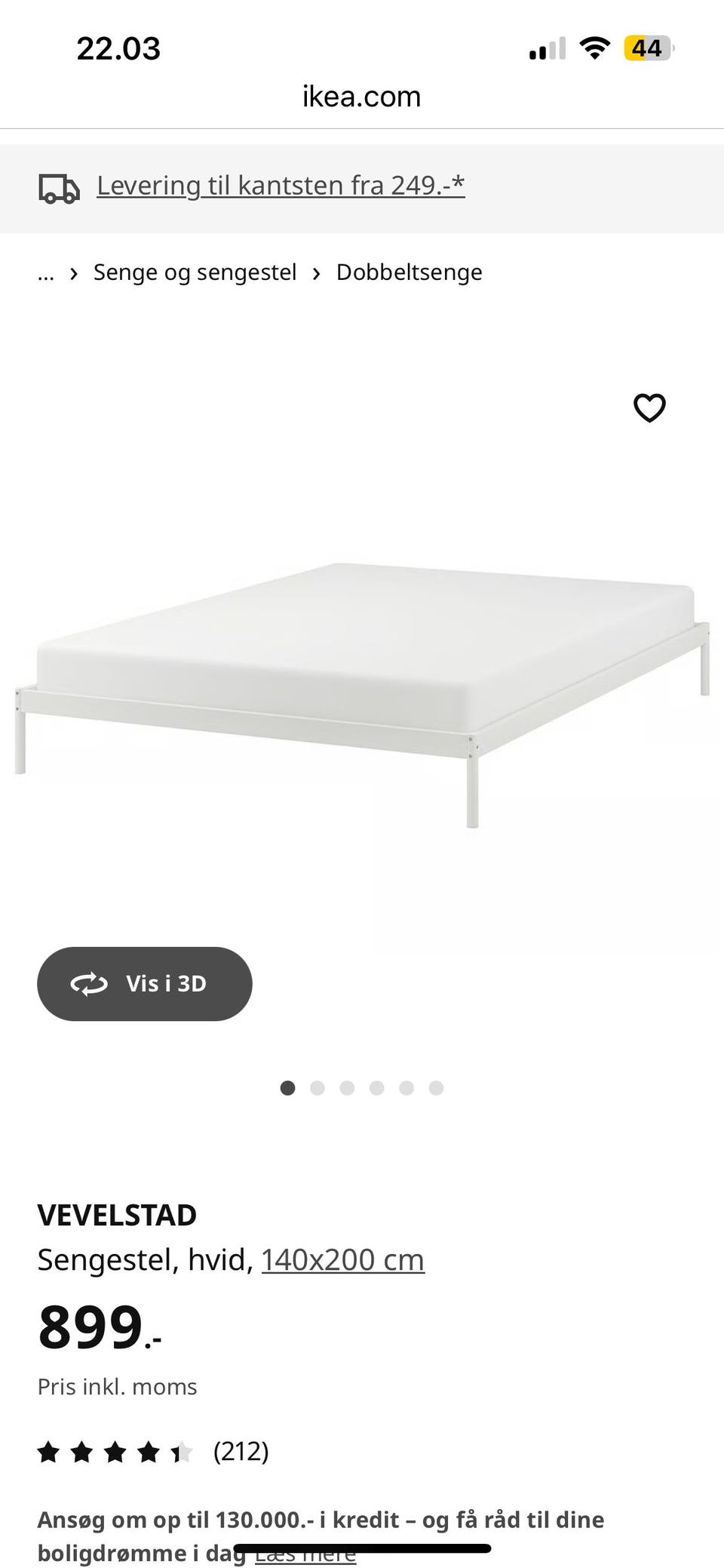This screenshot has width=724, height=1568.
Task: Open the Dobbeltsenge breadcrumb category
Action: [x=409, y=272]
